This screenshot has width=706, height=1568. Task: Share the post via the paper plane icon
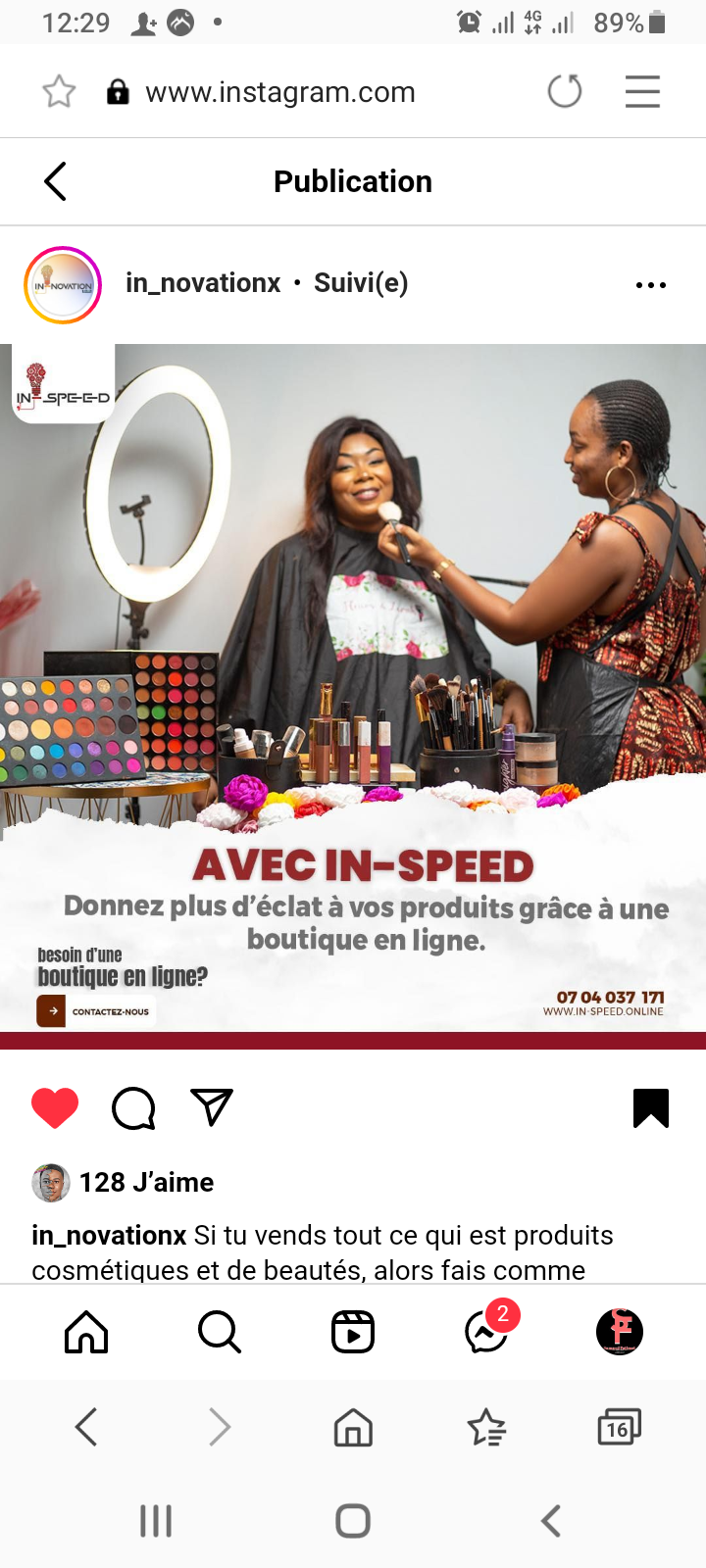pos(212,1107)
